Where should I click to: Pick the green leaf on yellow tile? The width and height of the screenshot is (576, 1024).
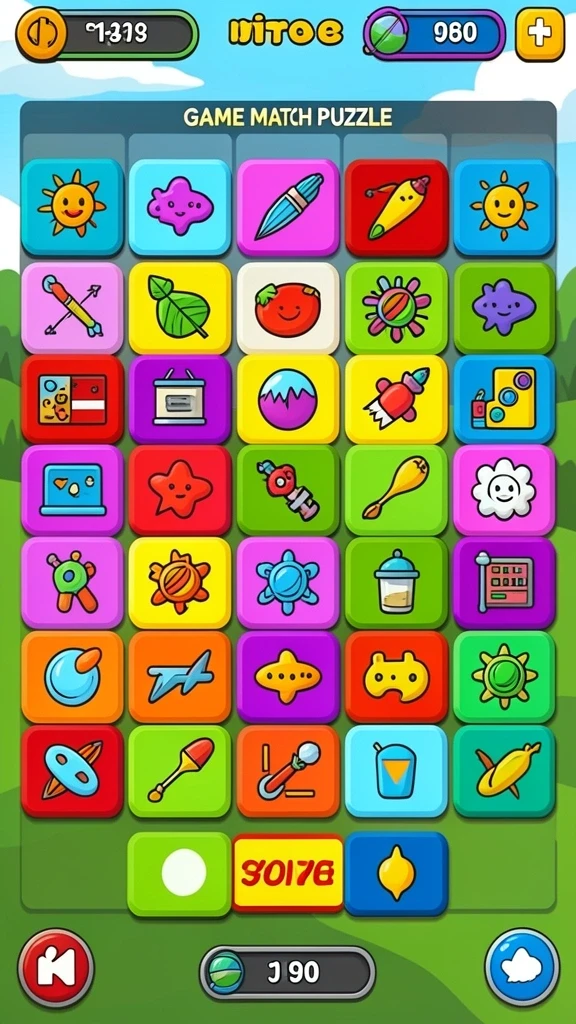coord(180,308)
